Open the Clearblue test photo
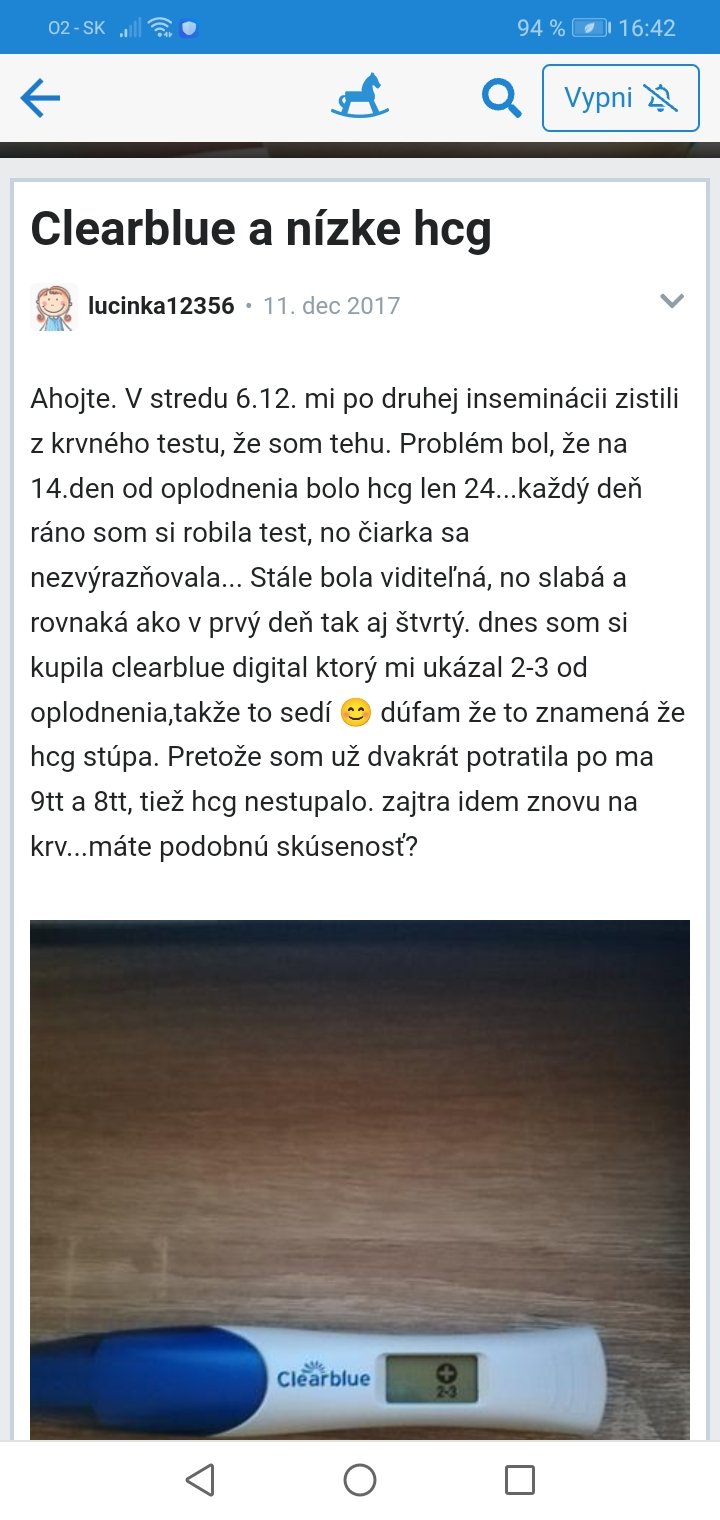The height and width of the screenshot is (1520, 720). pyautogui.click(x=360, y=1180)
